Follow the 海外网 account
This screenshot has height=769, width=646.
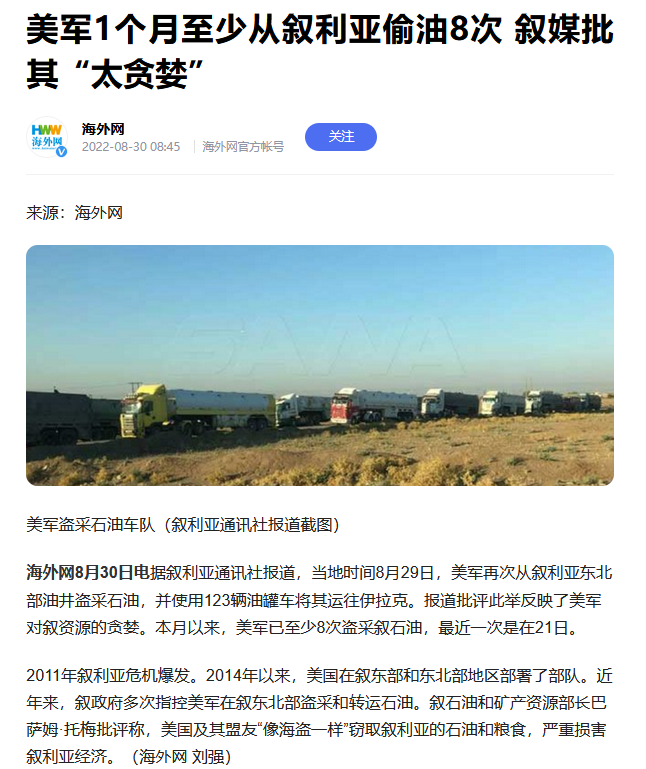[341, 137]
